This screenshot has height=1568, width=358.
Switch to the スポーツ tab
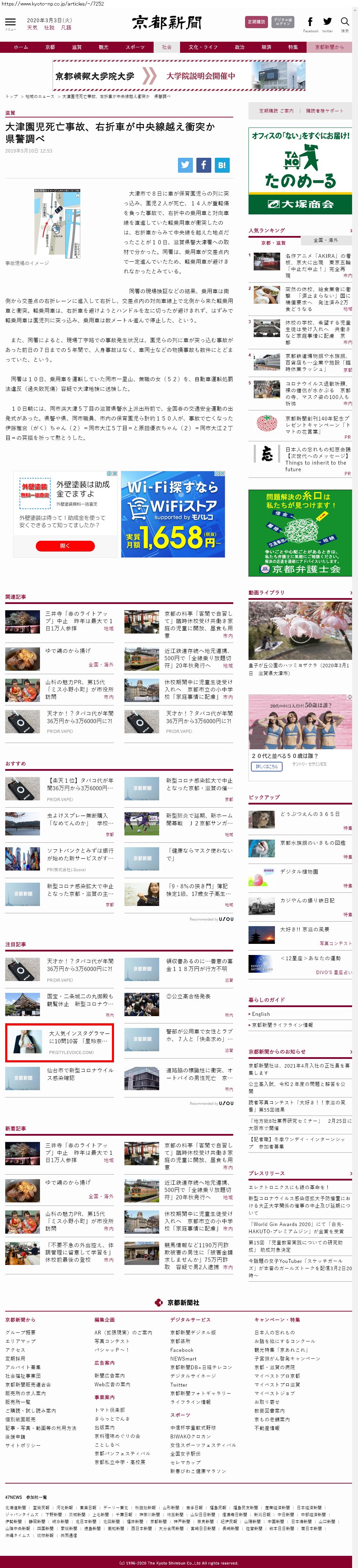coord(135,47)
